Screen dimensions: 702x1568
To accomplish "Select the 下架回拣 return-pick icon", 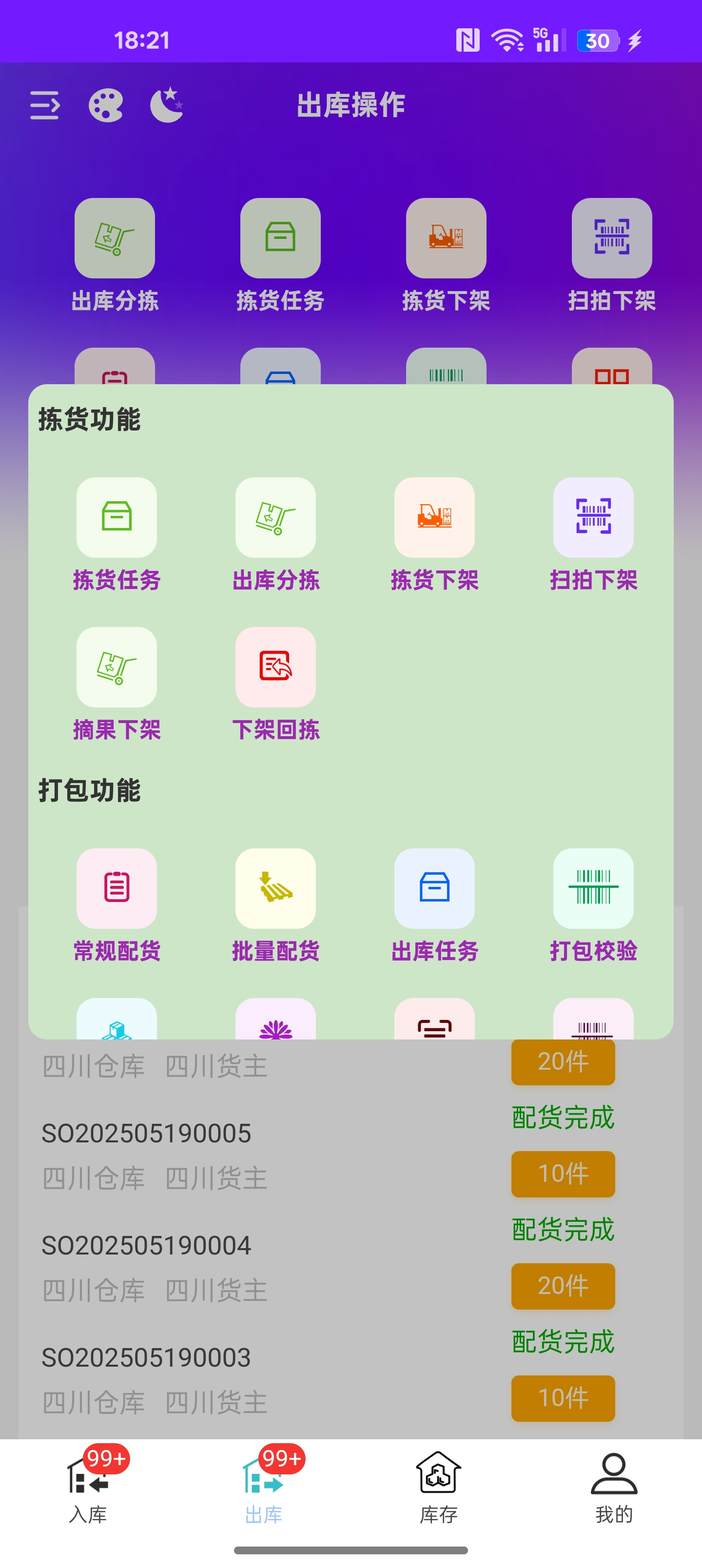I will click(275, 668).
